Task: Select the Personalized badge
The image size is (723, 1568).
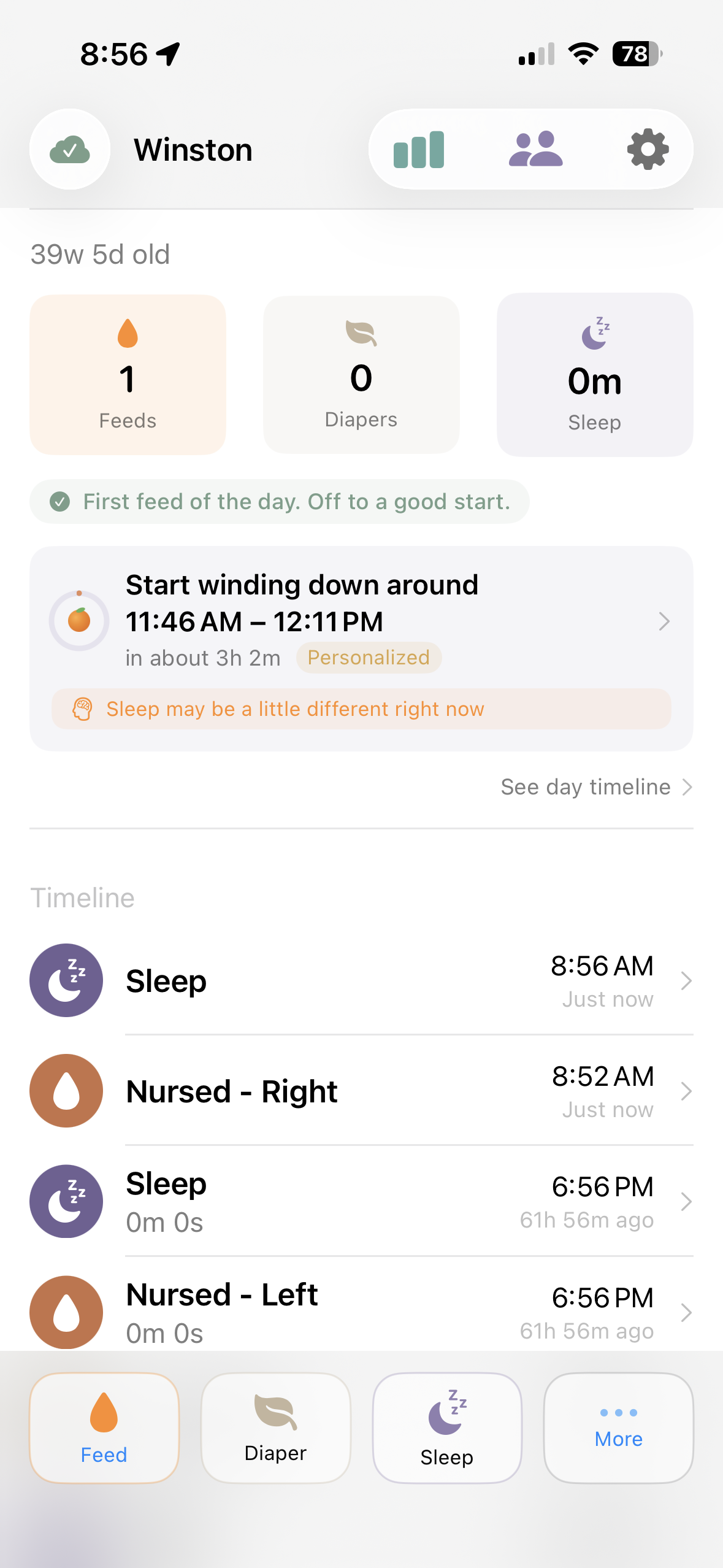Action: click(369, 657)
